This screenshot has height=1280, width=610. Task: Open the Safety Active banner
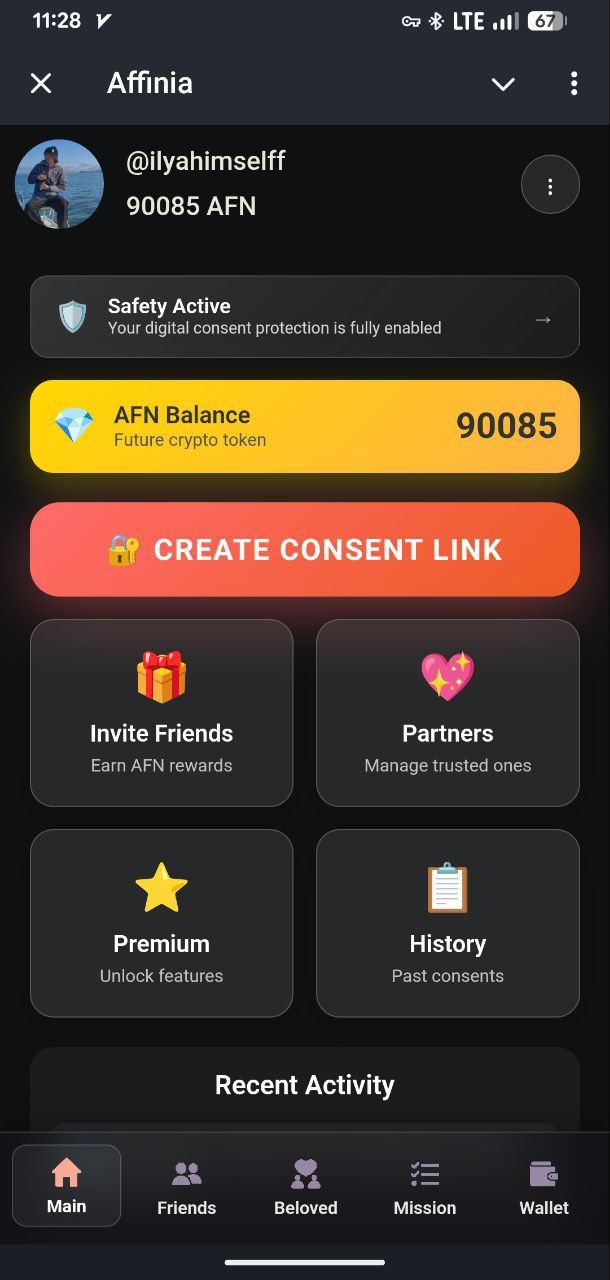[305, 317]
